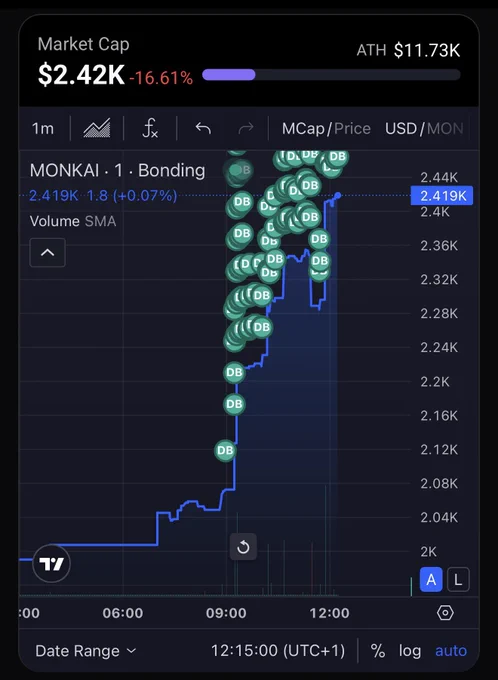Toggle the % percentage scale
This screenshot has height=680, width=498.
click(x=377, y=651)
